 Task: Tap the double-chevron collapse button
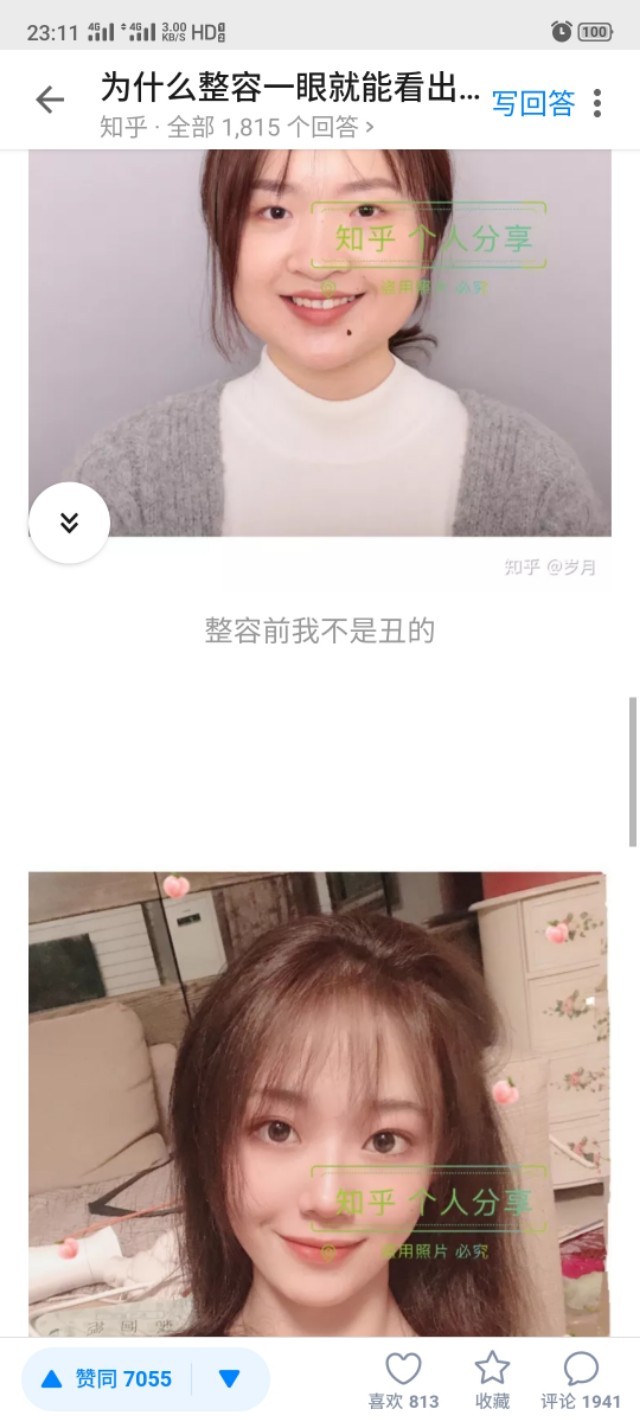pyautogui.click(x=69, y=522)
